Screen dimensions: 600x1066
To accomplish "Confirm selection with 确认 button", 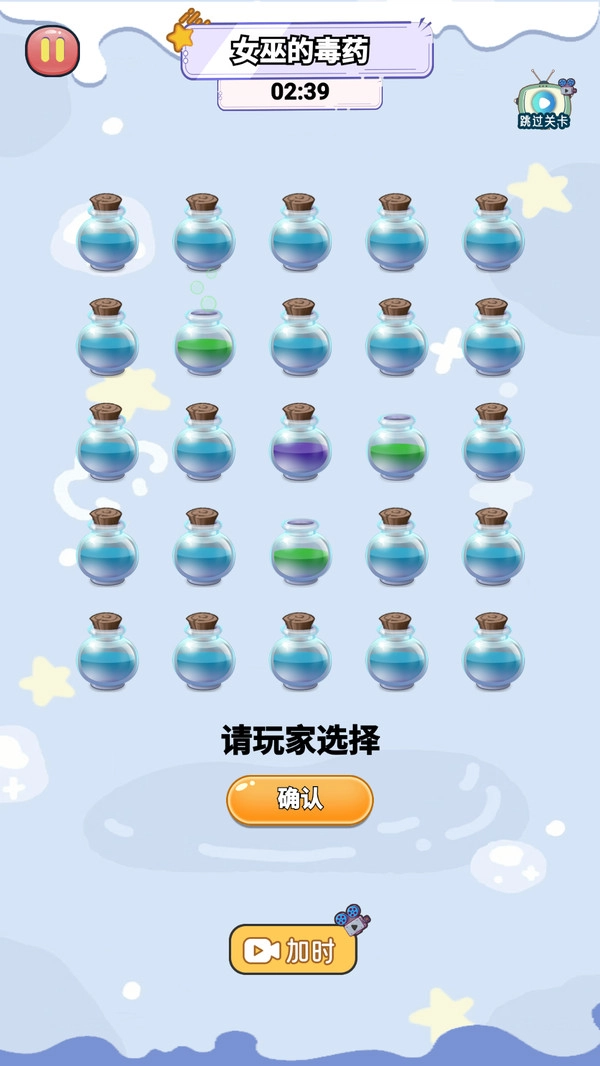I will pyautogui.click(x=300, y=800).
